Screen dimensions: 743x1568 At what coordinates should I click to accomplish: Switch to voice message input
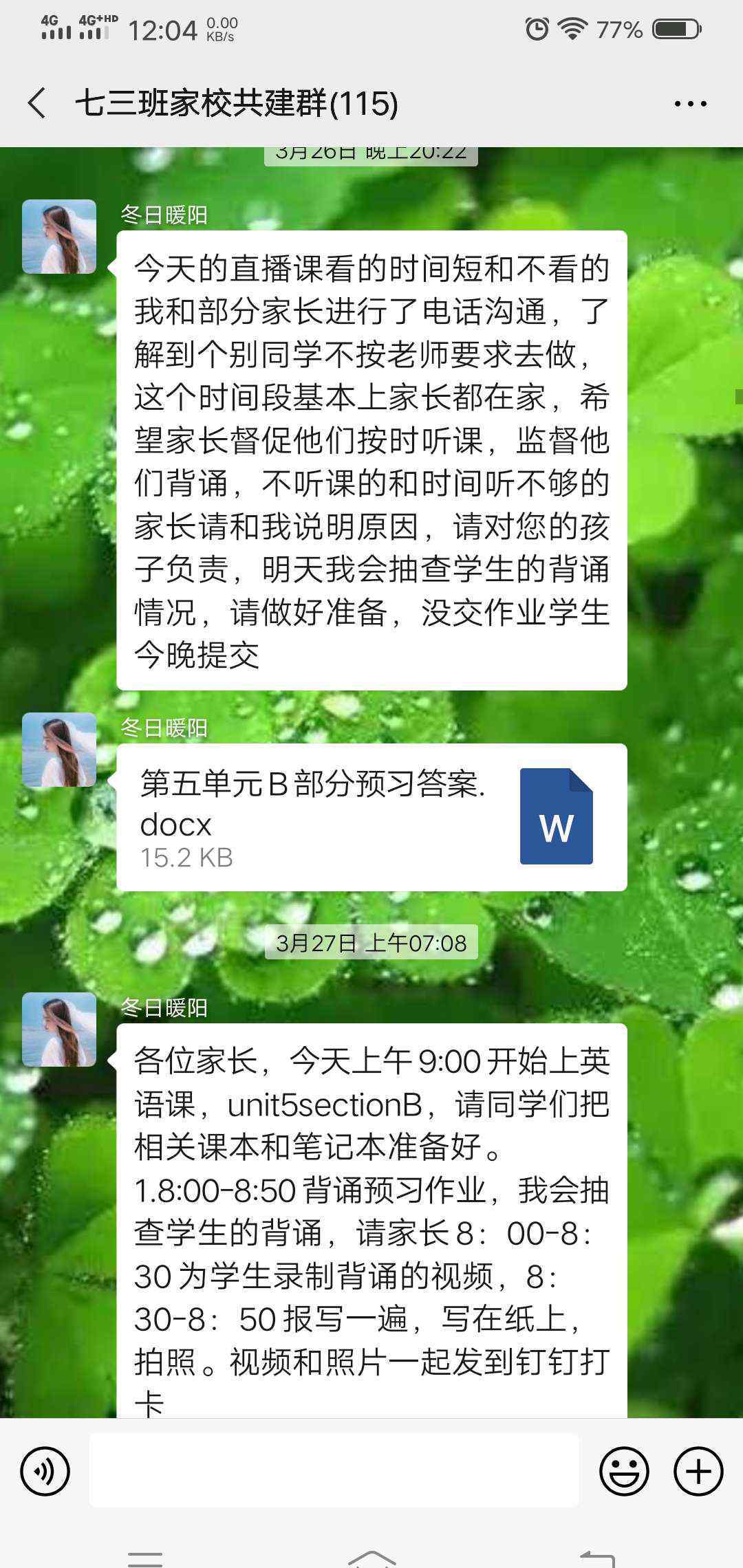(45, 1471)
